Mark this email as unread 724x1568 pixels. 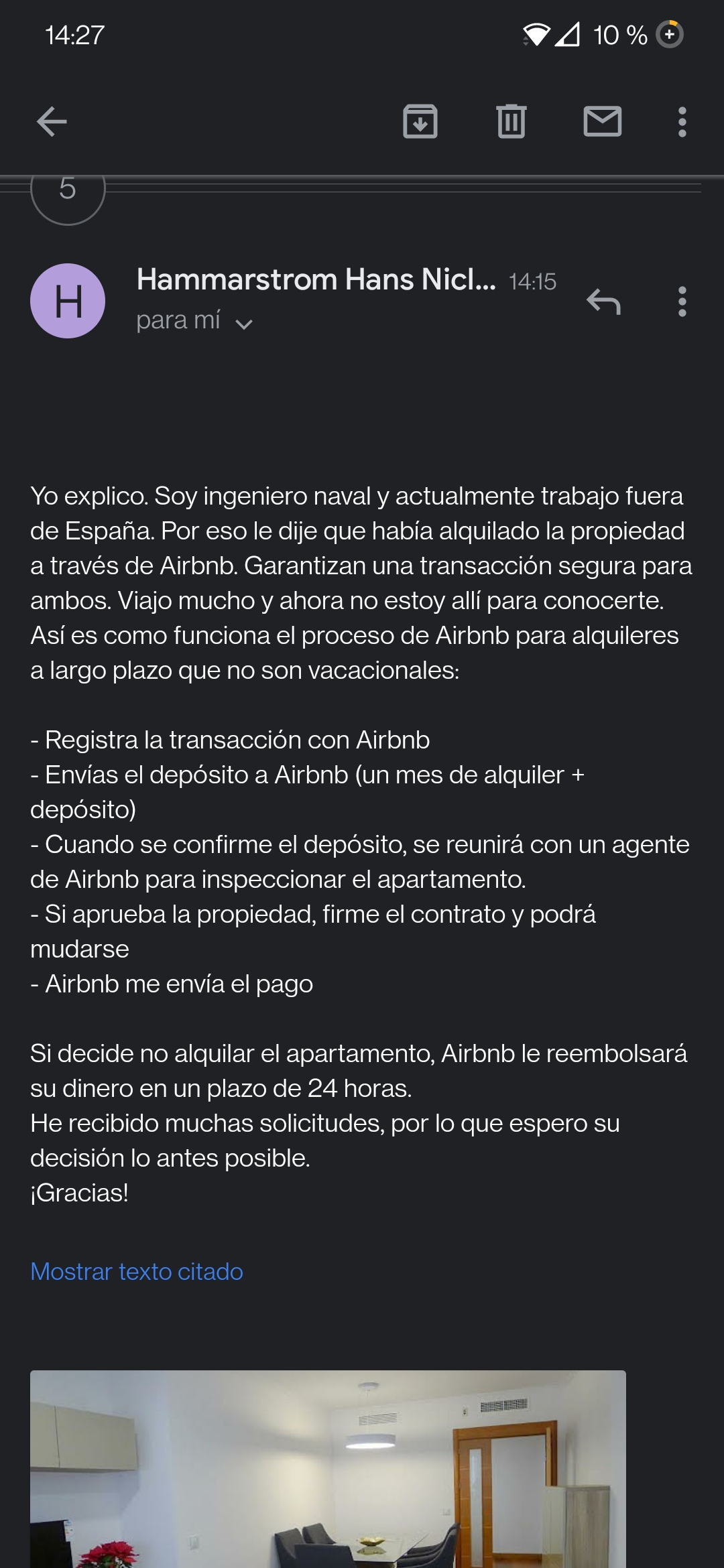tap(603, 122)
